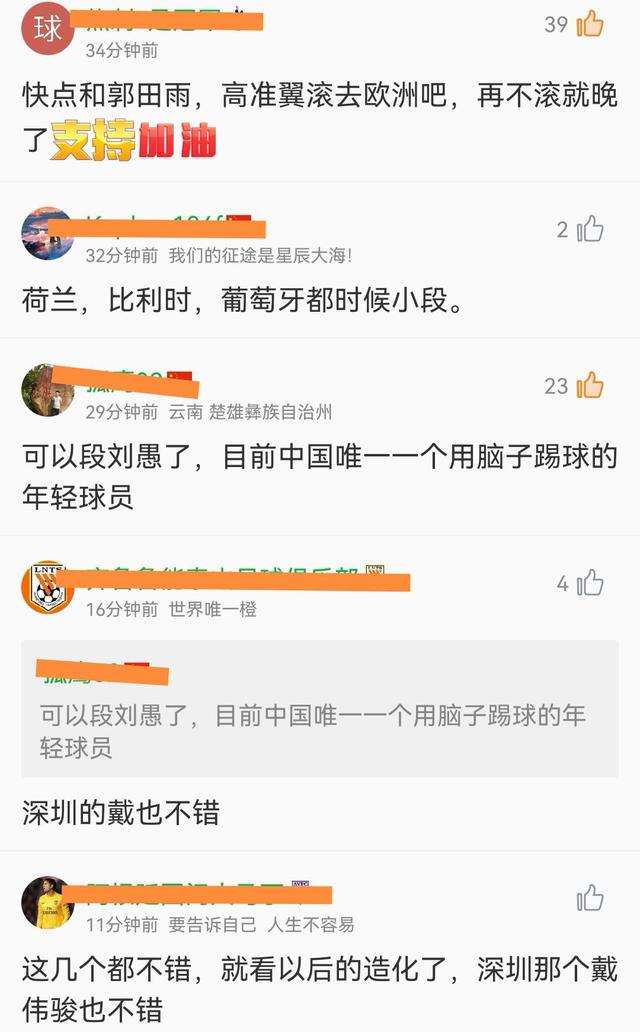Image resolution: width=640 pixels, height=1032 pixels.
Task: Open the avatar of the 32分钟前 commenter
Action: [x=47, y=234]
